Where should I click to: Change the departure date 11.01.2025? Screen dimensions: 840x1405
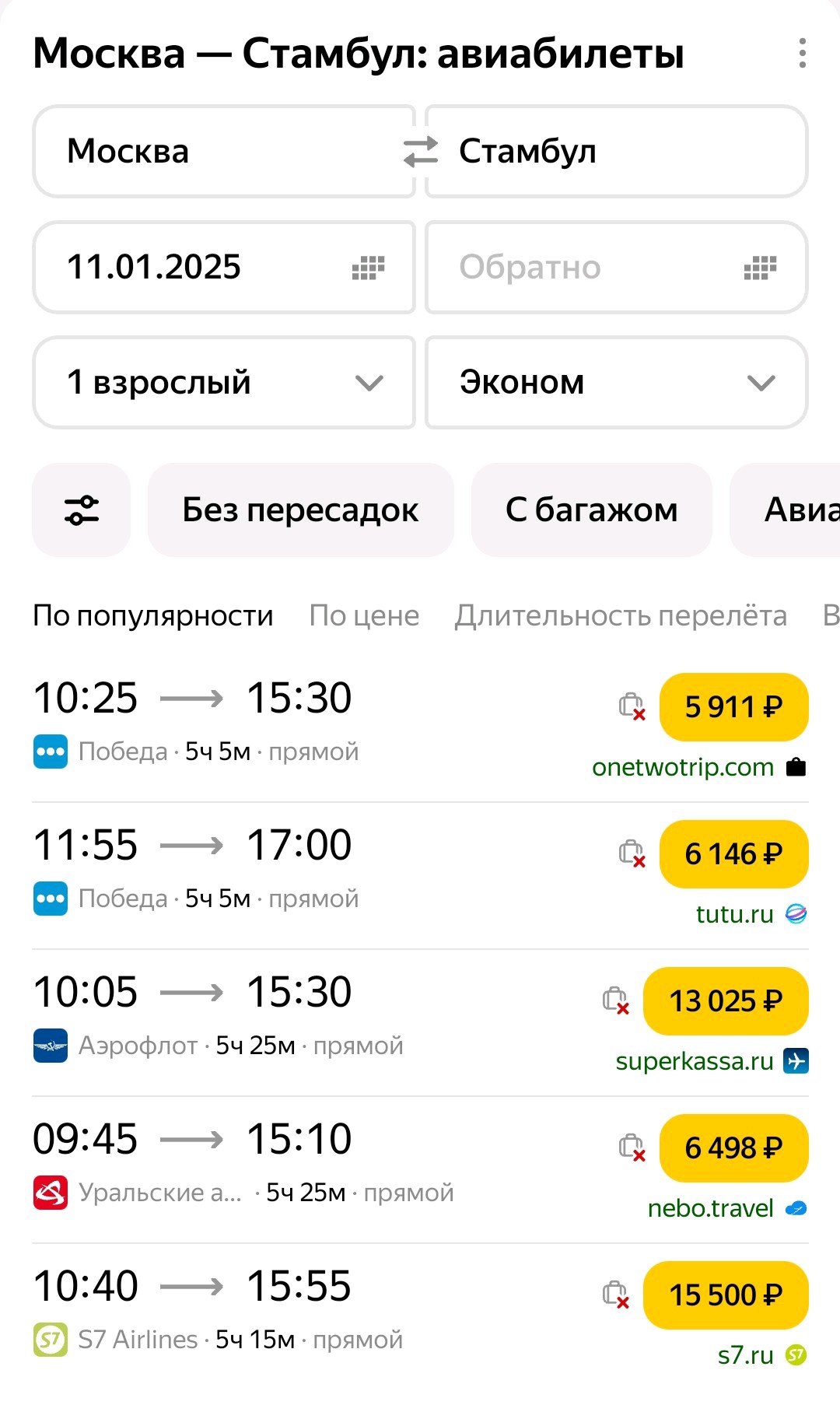(224, 268)
